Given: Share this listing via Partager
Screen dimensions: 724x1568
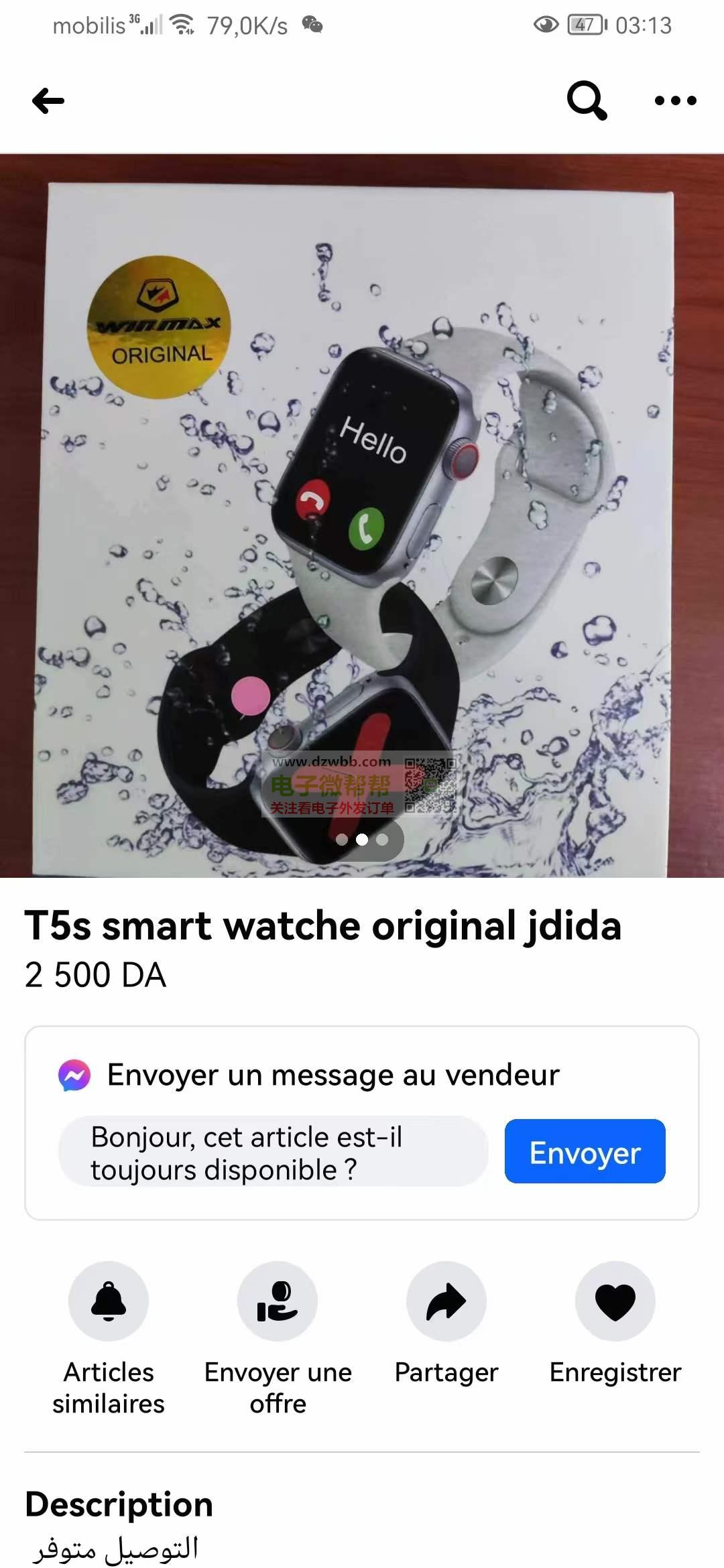Looking at the screenshot, I should (x=446, y=1301).
